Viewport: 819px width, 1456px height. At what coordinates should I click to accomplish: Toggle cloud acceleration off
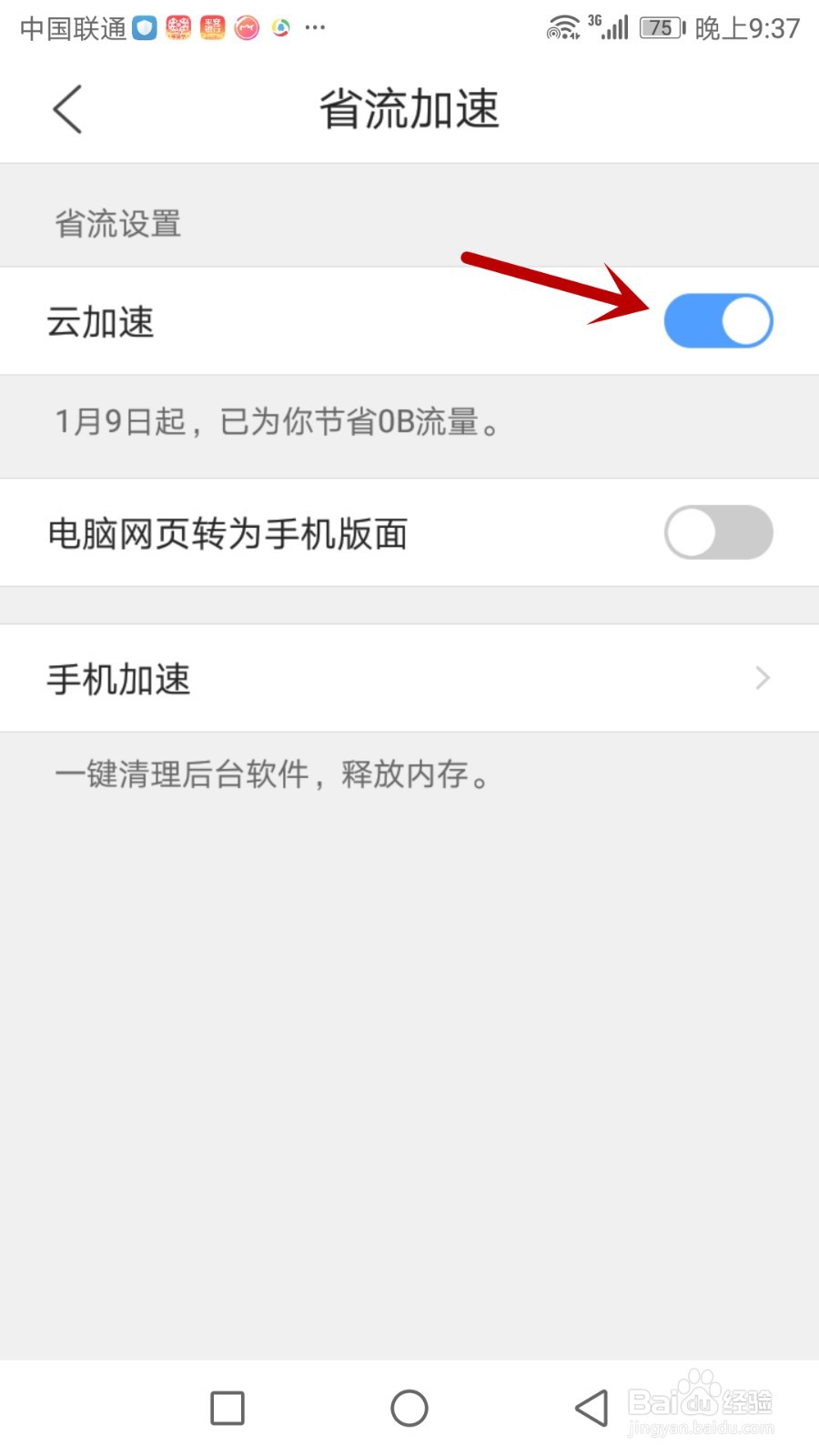718,320
